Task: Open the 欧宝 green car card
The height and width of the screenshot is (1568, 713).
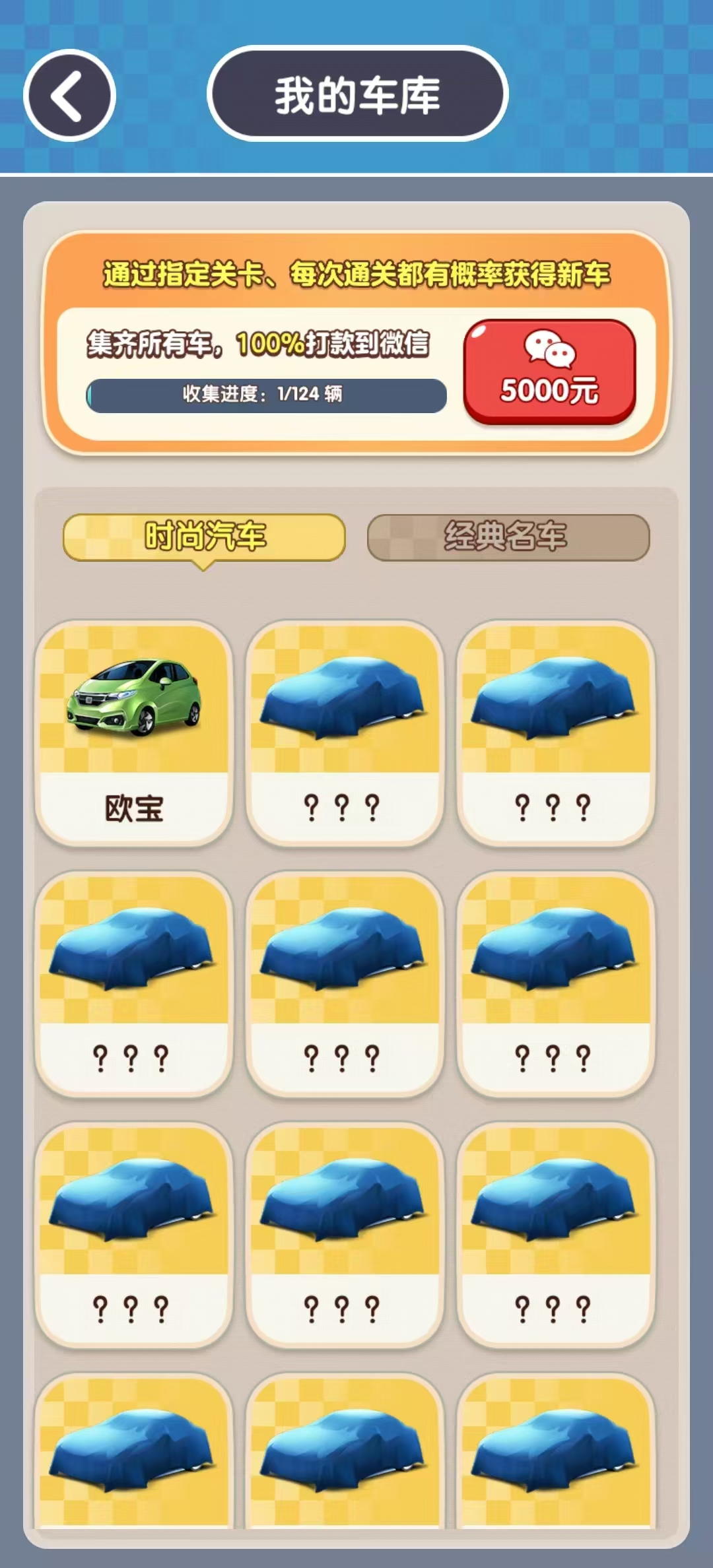Action: click(134, 732)
